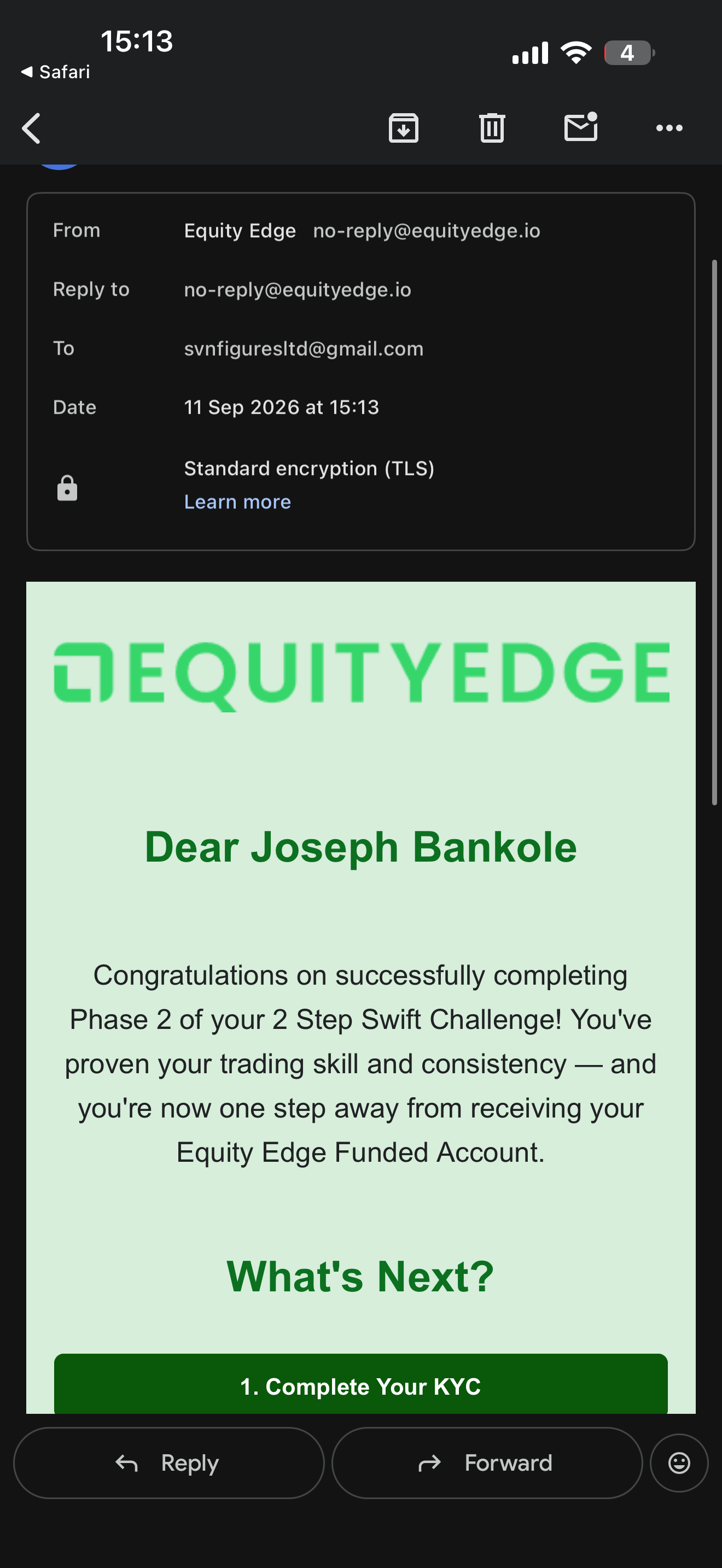
Task: Open the Learn more encryption link
Action: point(237,501)
